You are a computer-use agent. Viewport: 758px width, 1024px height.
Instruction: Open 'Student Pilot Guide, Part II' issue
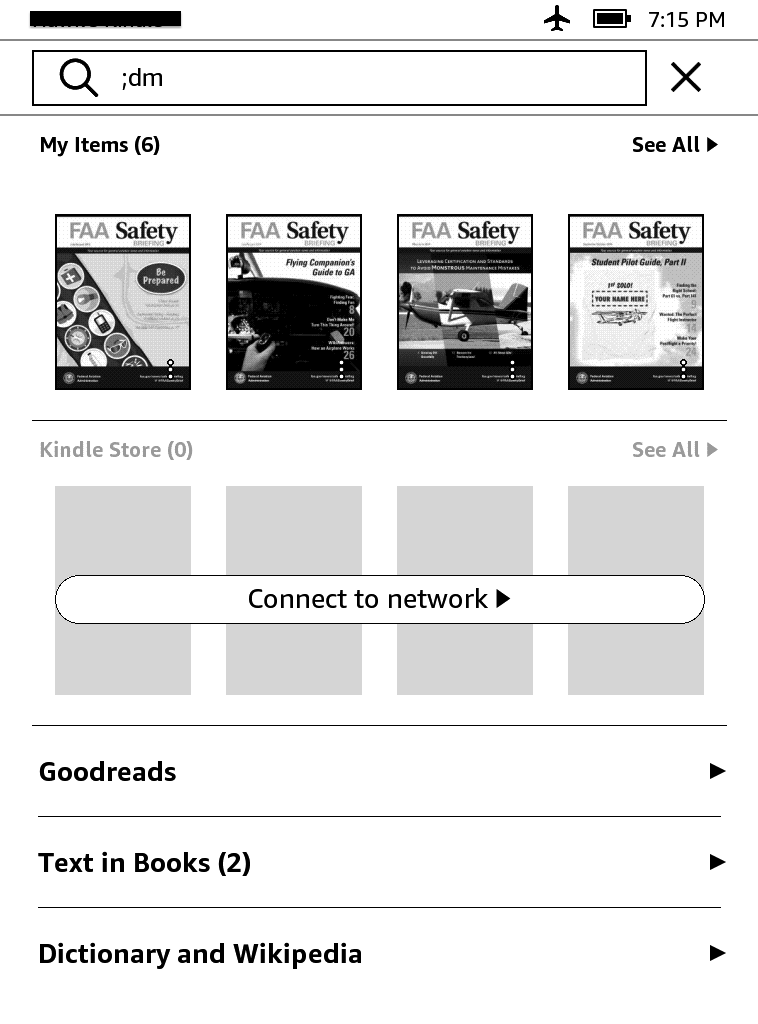pyautogui.click(x=636, y=302)
